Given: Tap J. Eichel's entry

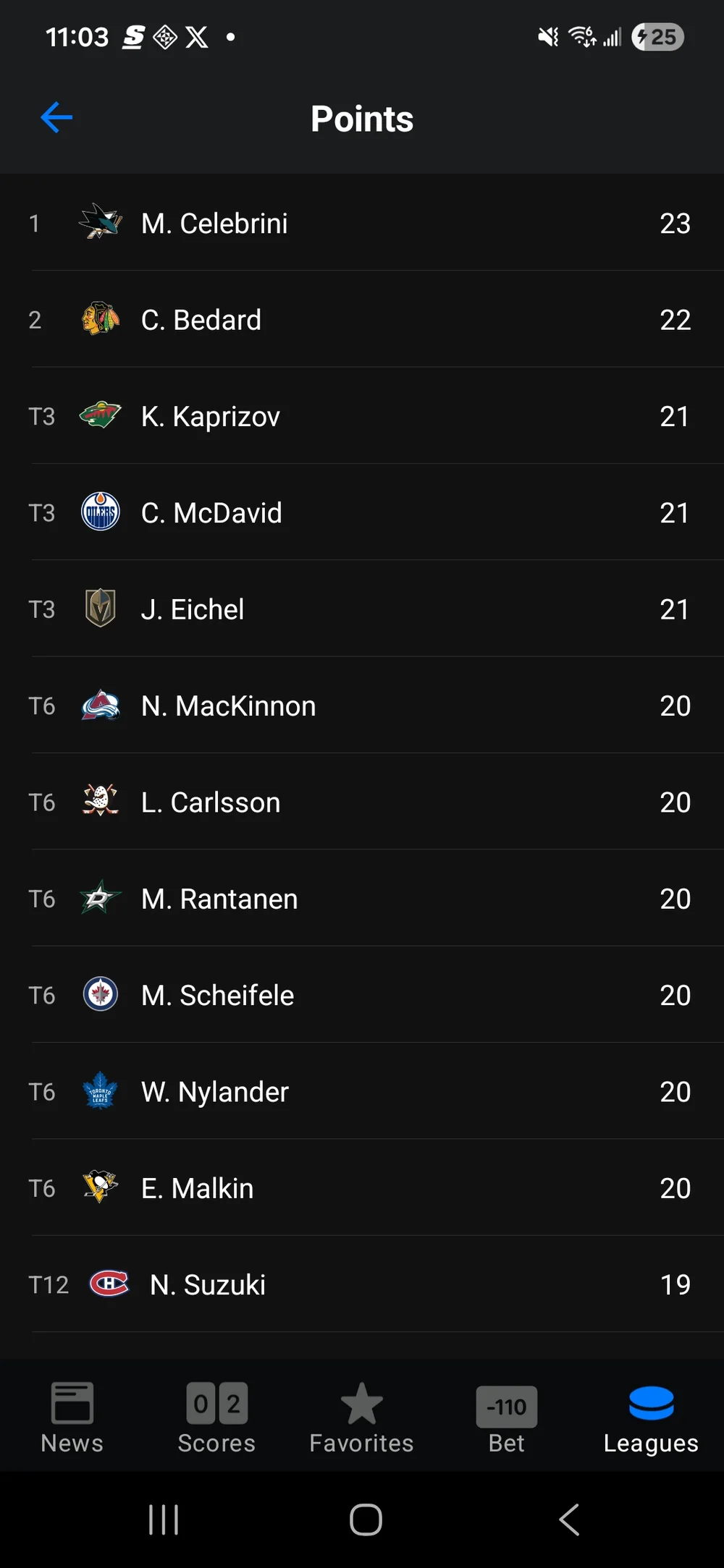Looking at the screenshot, I should (x=362, y=609).
